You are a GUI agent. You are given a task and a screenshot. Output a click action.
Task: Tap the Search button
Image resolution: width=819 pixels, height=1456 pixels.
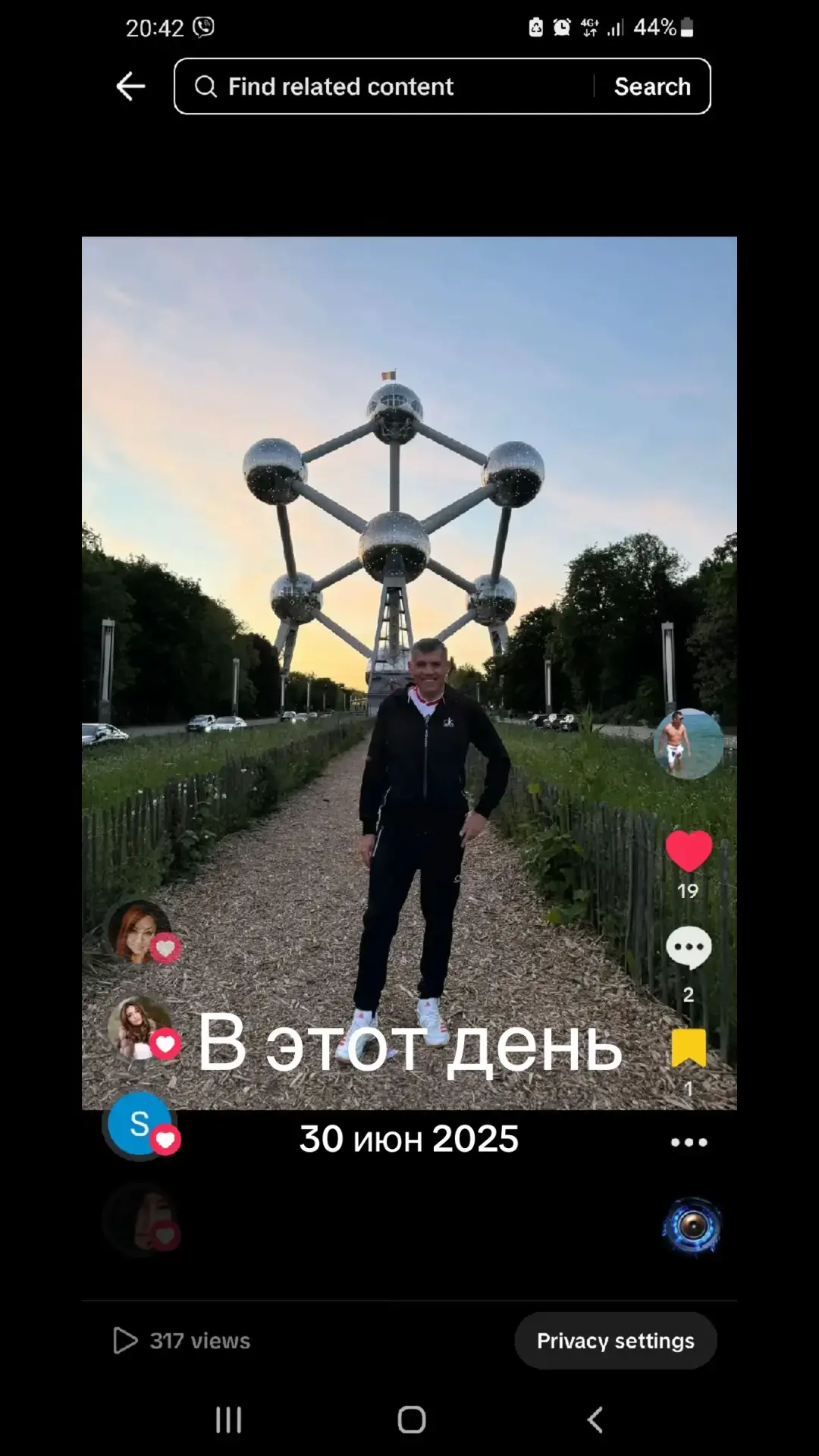(x=652, y=86)
